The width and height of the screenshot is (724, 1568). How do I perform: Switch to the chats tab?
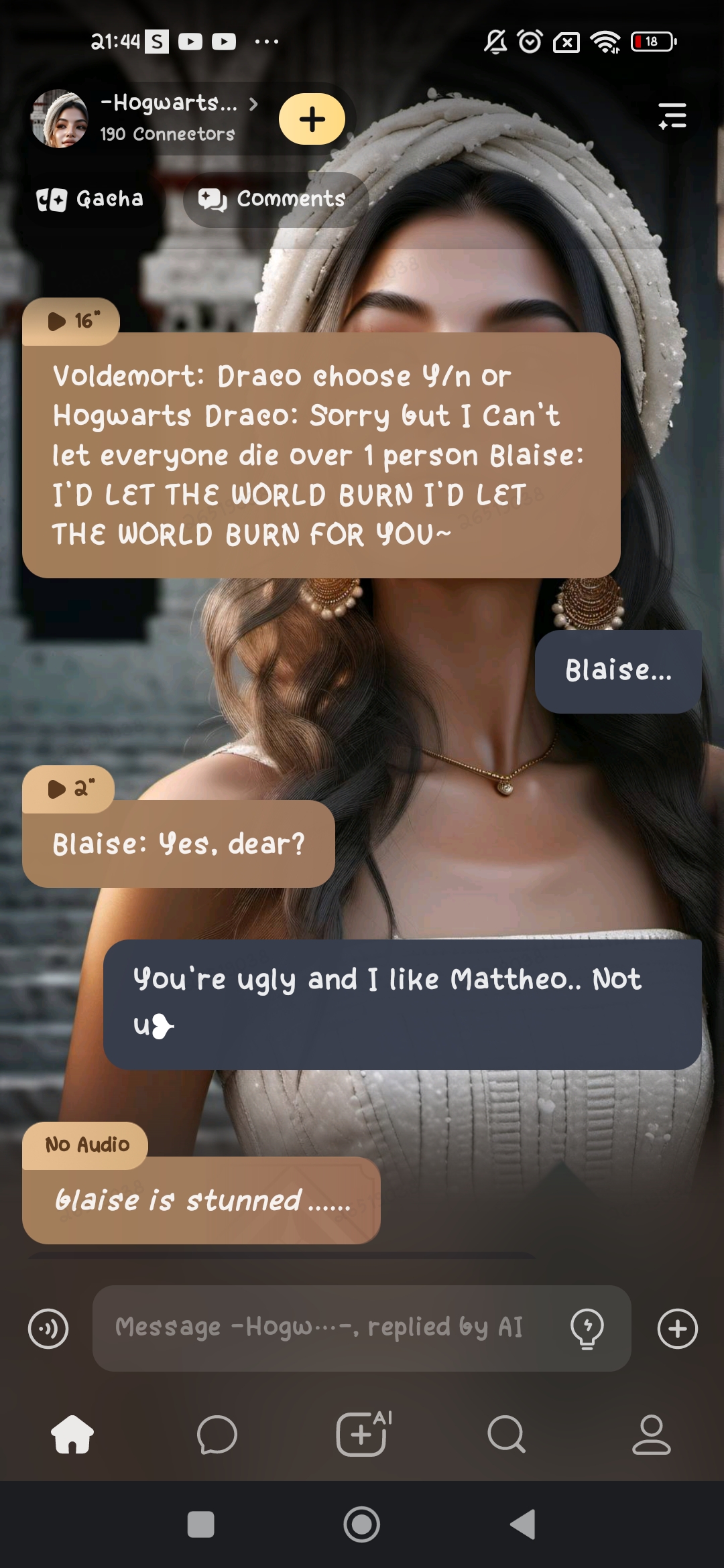coord(217,1434)
